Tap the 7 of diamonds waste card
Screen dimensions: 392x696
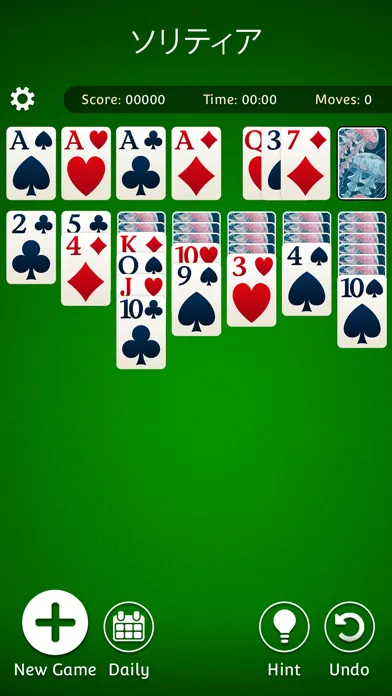pos(306,163)
